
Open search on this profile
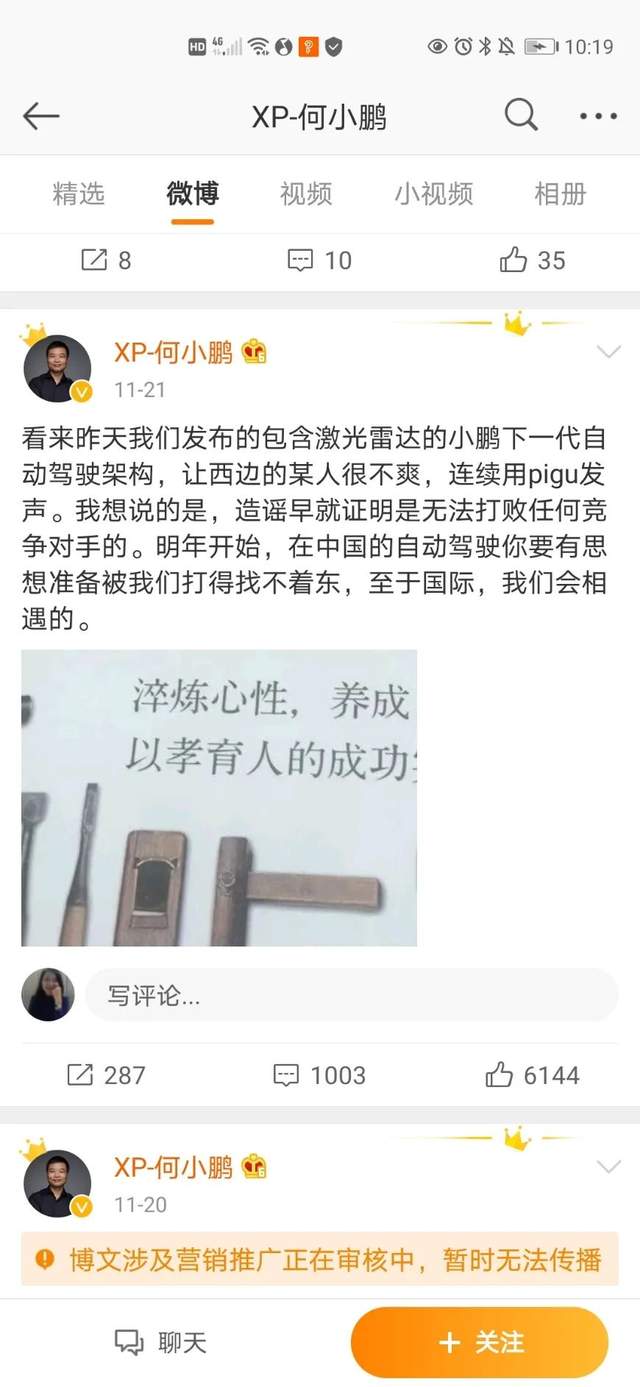(520, 116)
